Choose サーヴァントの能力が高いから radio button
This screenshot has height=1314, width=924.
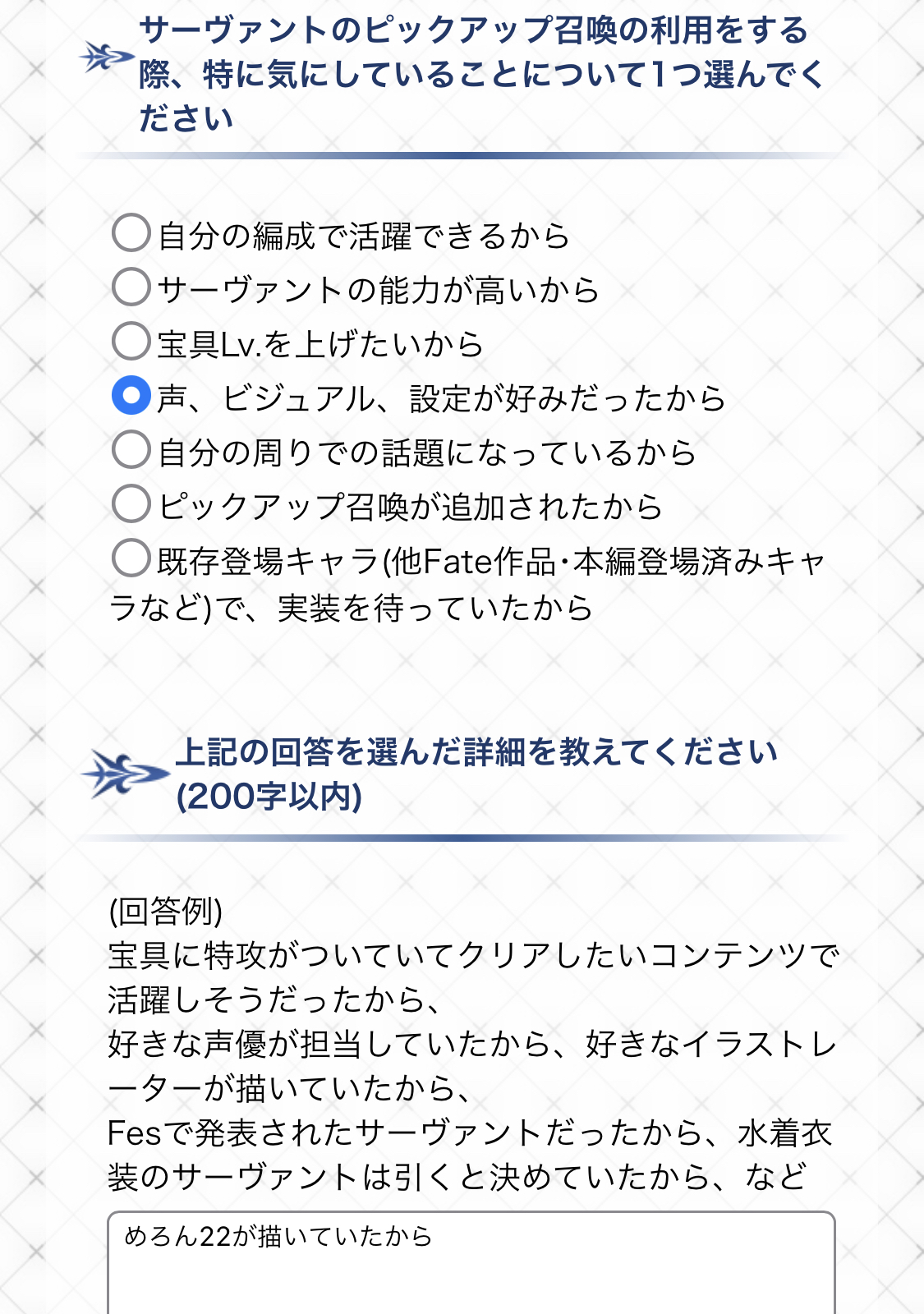coord(131,287)
